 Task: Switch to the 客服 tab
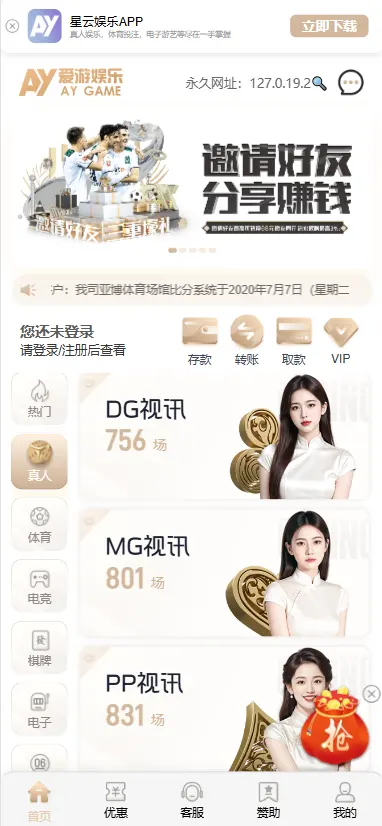pos(192,800)
